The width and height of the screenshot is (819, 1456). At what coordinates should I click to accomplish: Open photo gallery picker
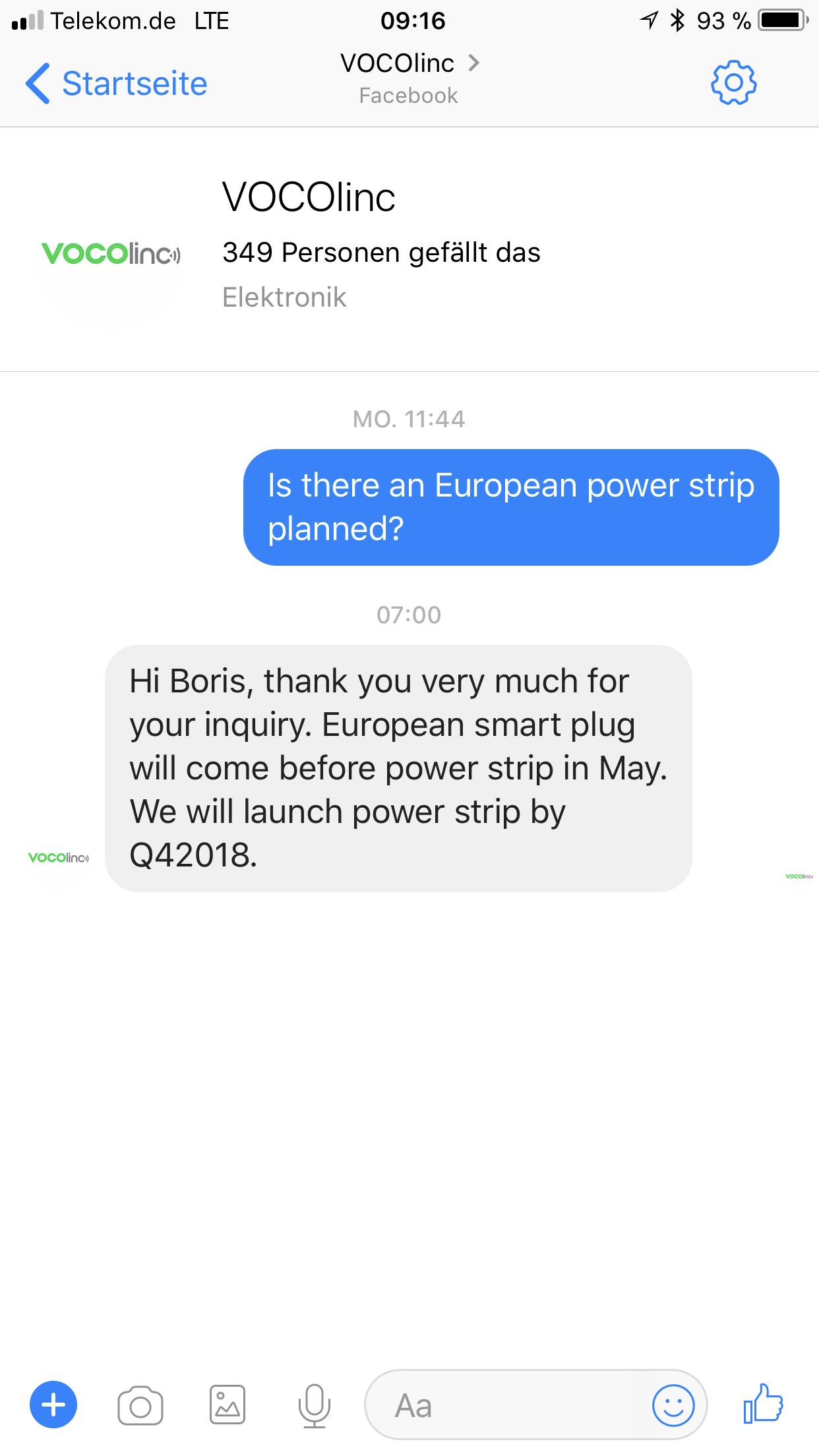point(228,1405)
